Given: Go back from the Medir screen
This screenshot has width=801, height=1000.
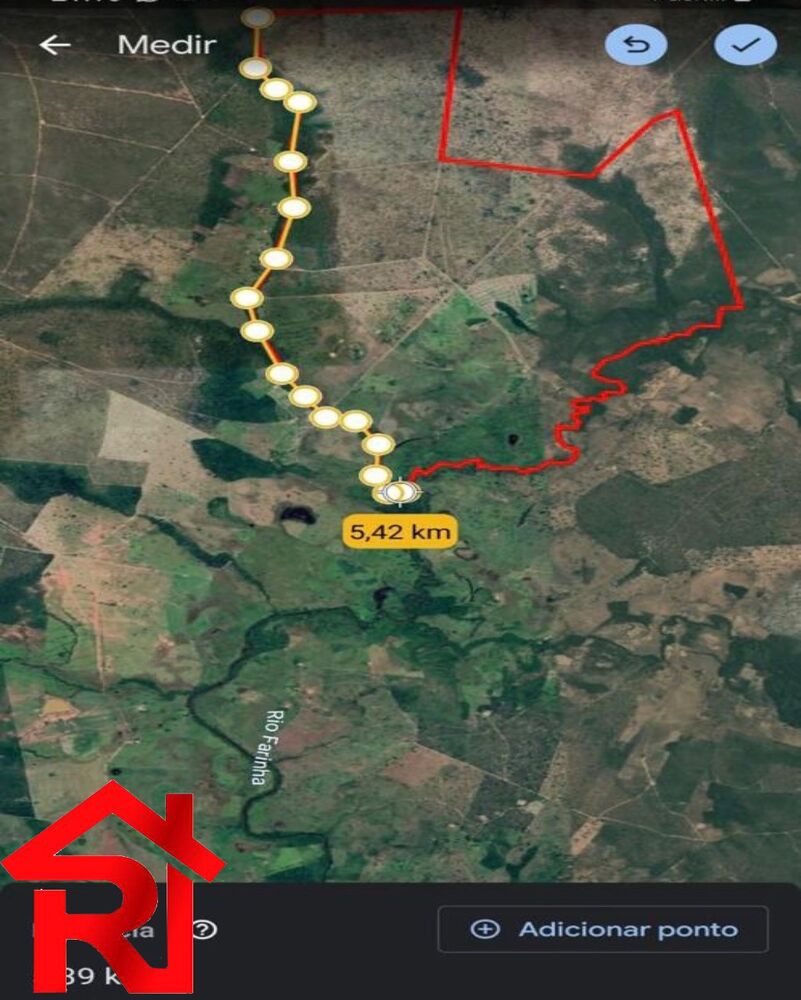Looking at the screenshot, I should 54,45.
